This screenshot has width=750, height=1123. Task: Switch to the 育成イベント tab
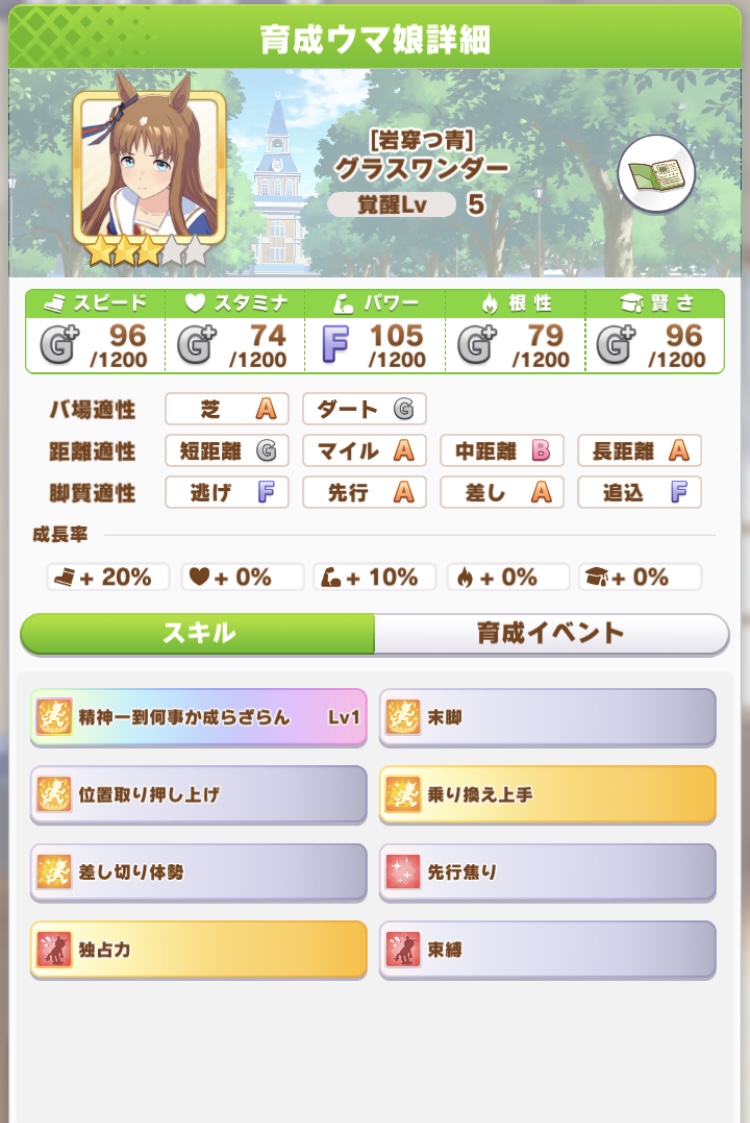[x=551, y=633]
